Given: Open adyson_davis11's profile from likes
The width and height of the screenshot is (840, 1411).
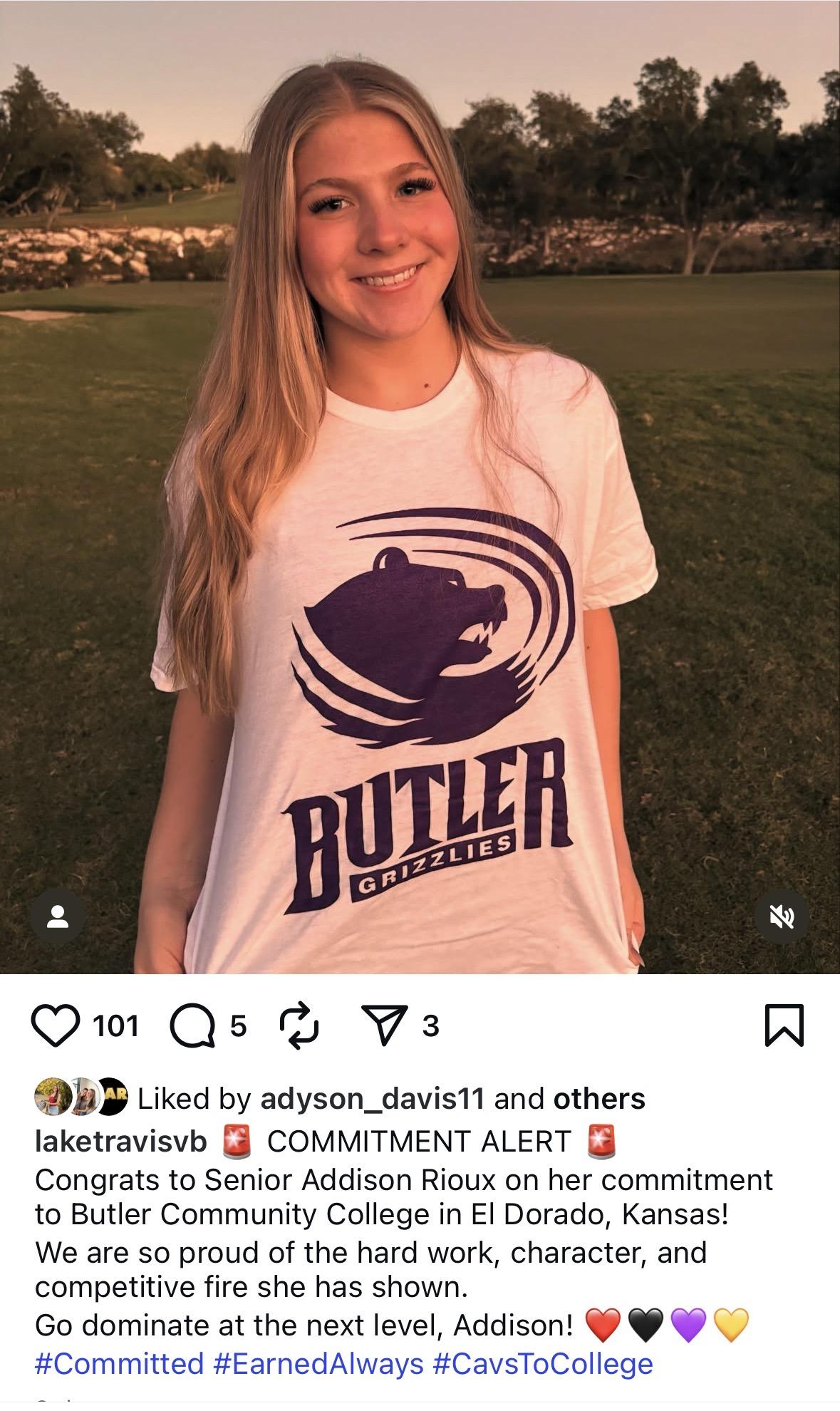Looking at the screenshot, I should pos(372,1099).
